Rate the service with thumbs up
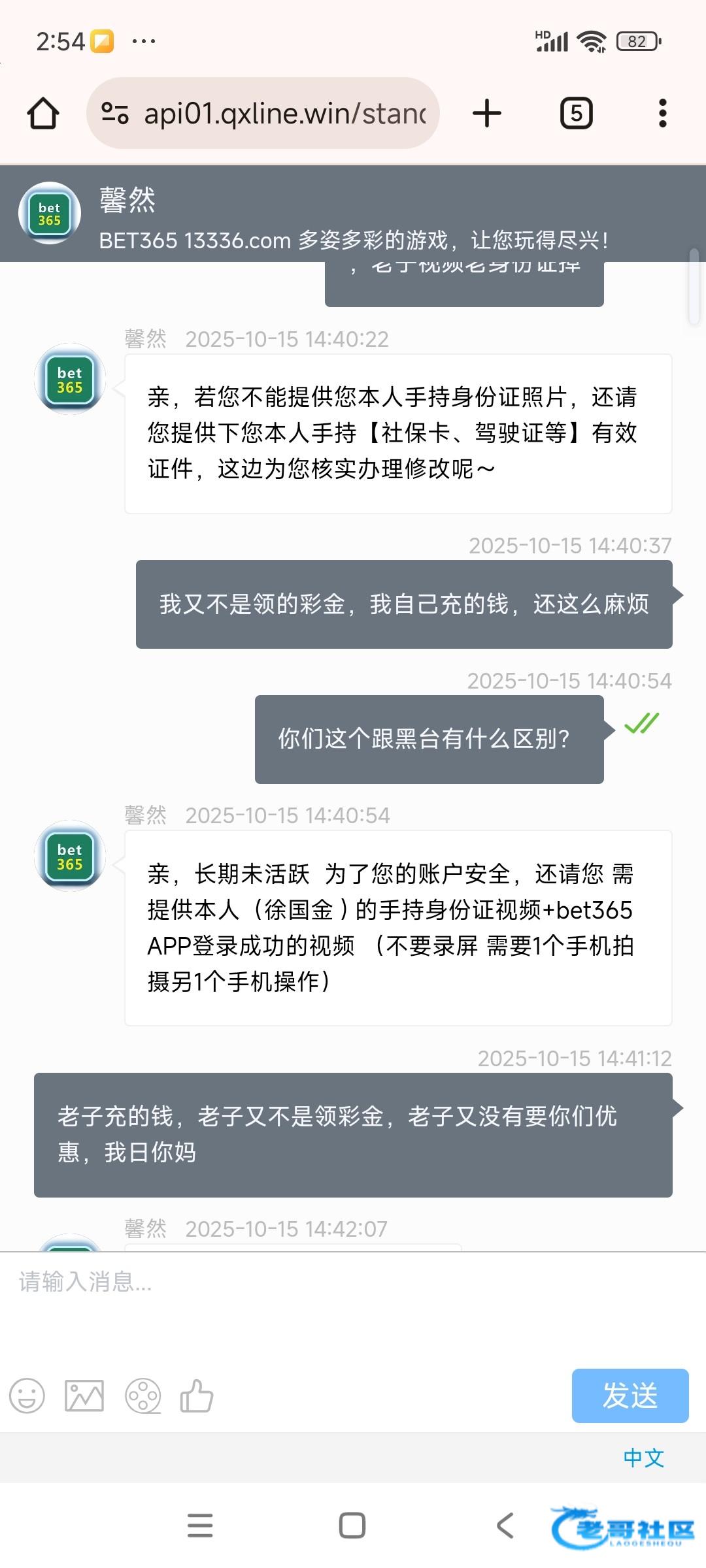The image size is (706, 1568). [x=197, y=1396]
